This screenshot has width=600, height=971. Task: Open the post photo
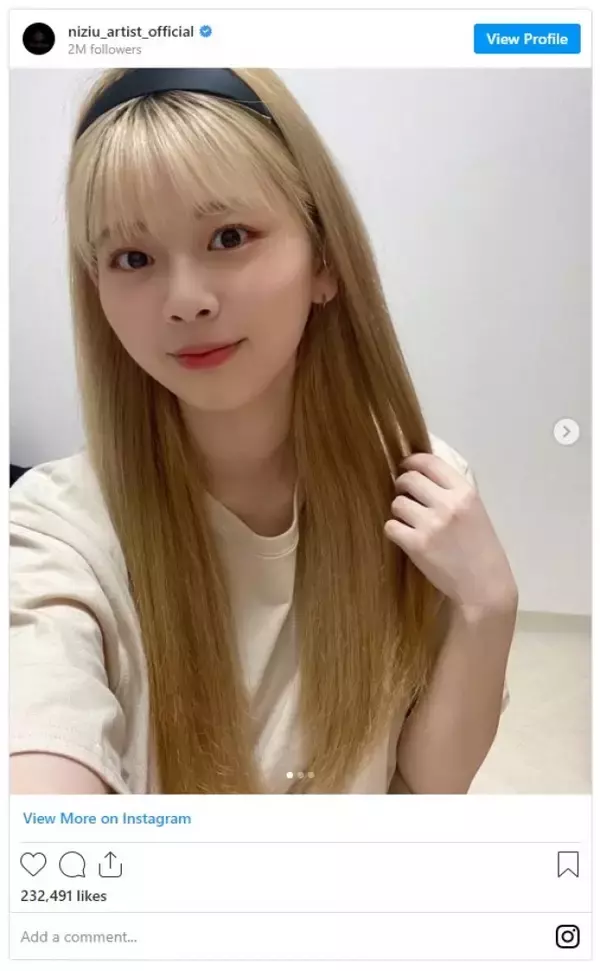[x=300, y=430]
